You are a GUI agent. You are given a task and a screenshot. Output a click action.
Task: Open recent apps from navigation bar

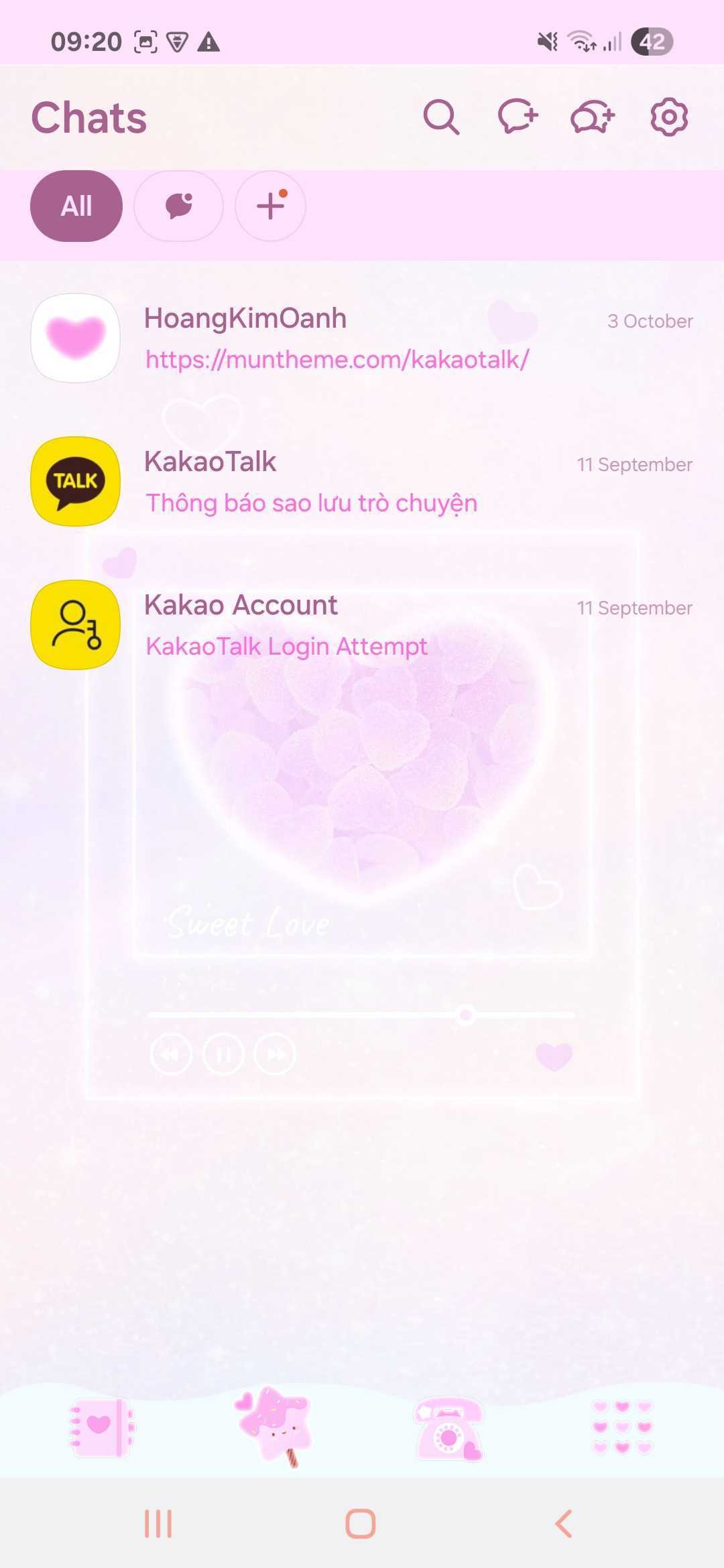point(159,1524)
